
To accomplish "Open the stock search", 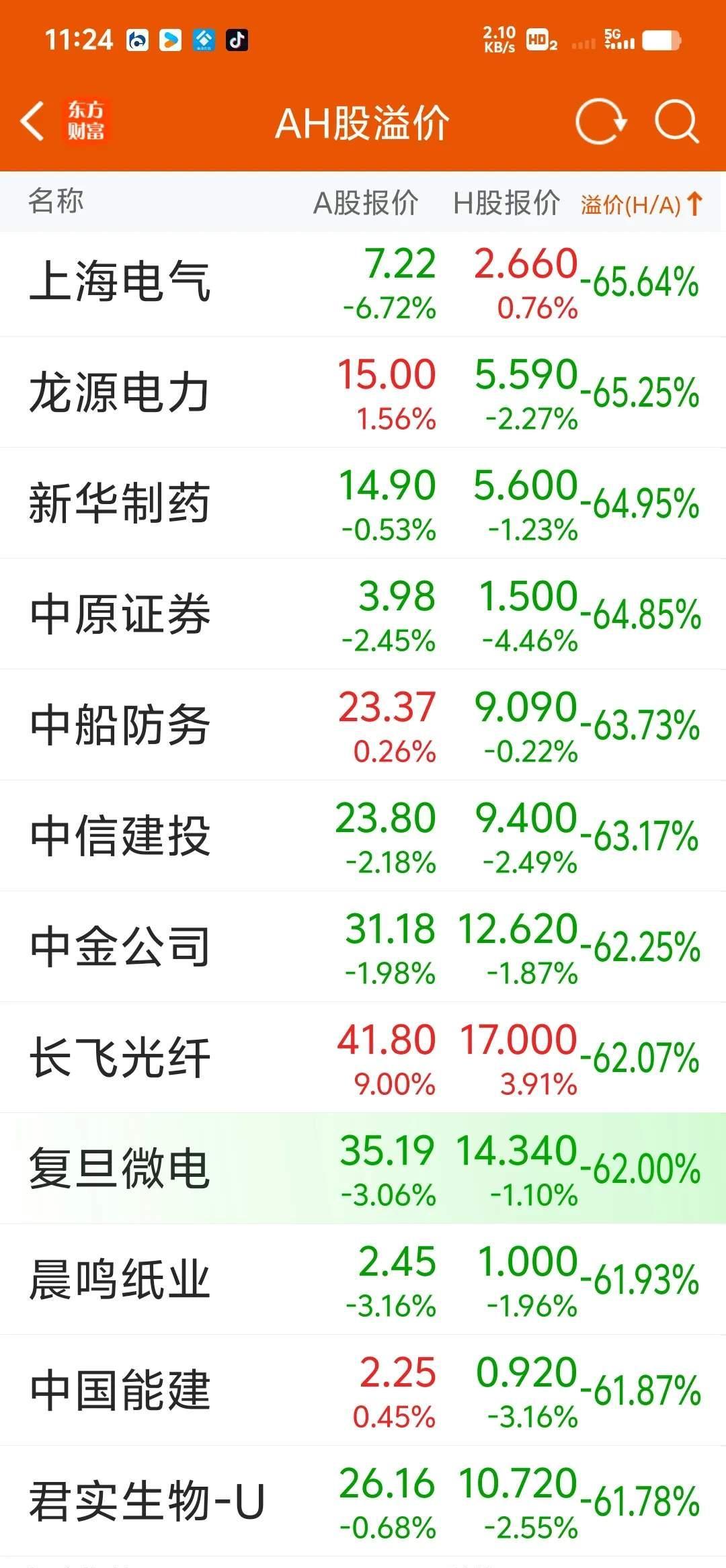I will [x=676, y=122].
